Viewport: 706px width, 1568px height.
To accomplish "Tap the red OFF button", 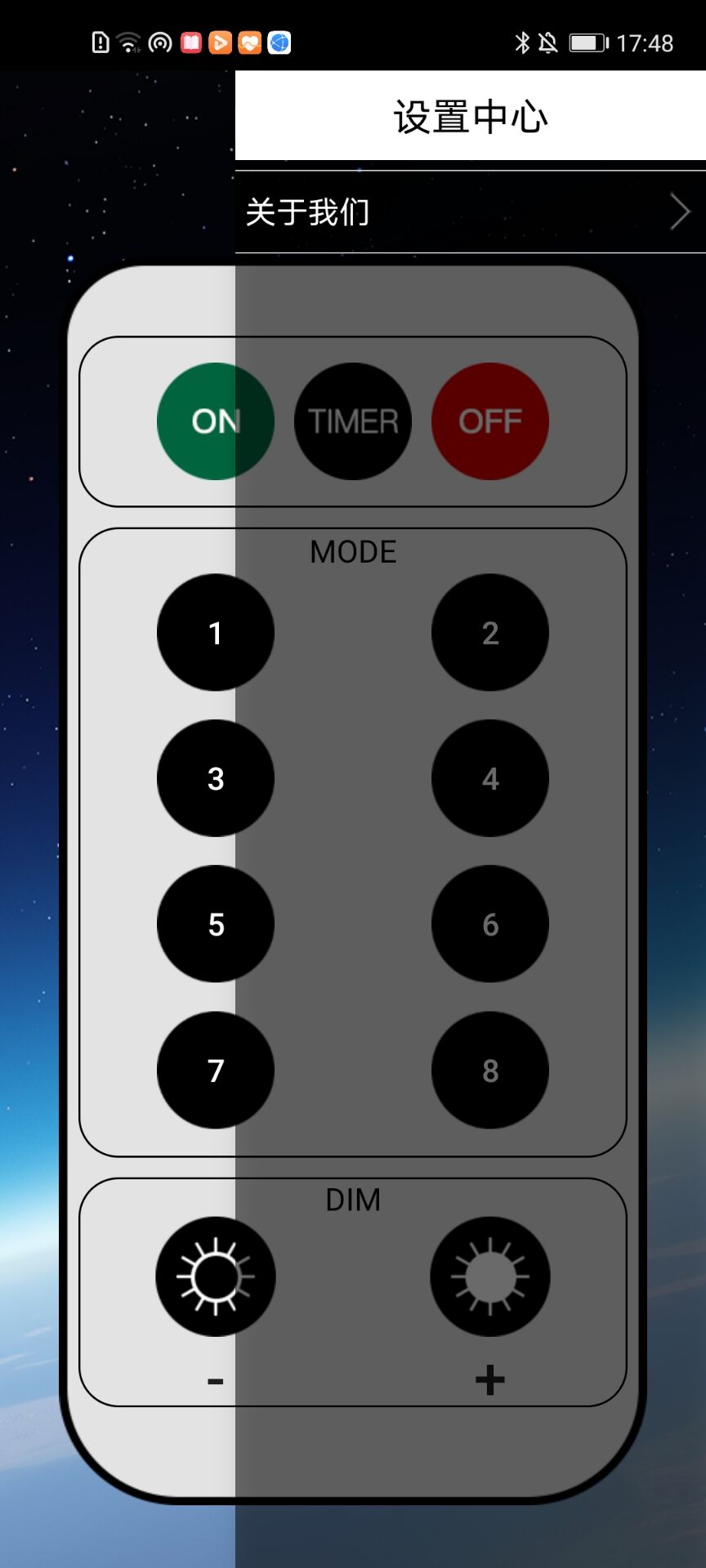I will tap(490, 421).
